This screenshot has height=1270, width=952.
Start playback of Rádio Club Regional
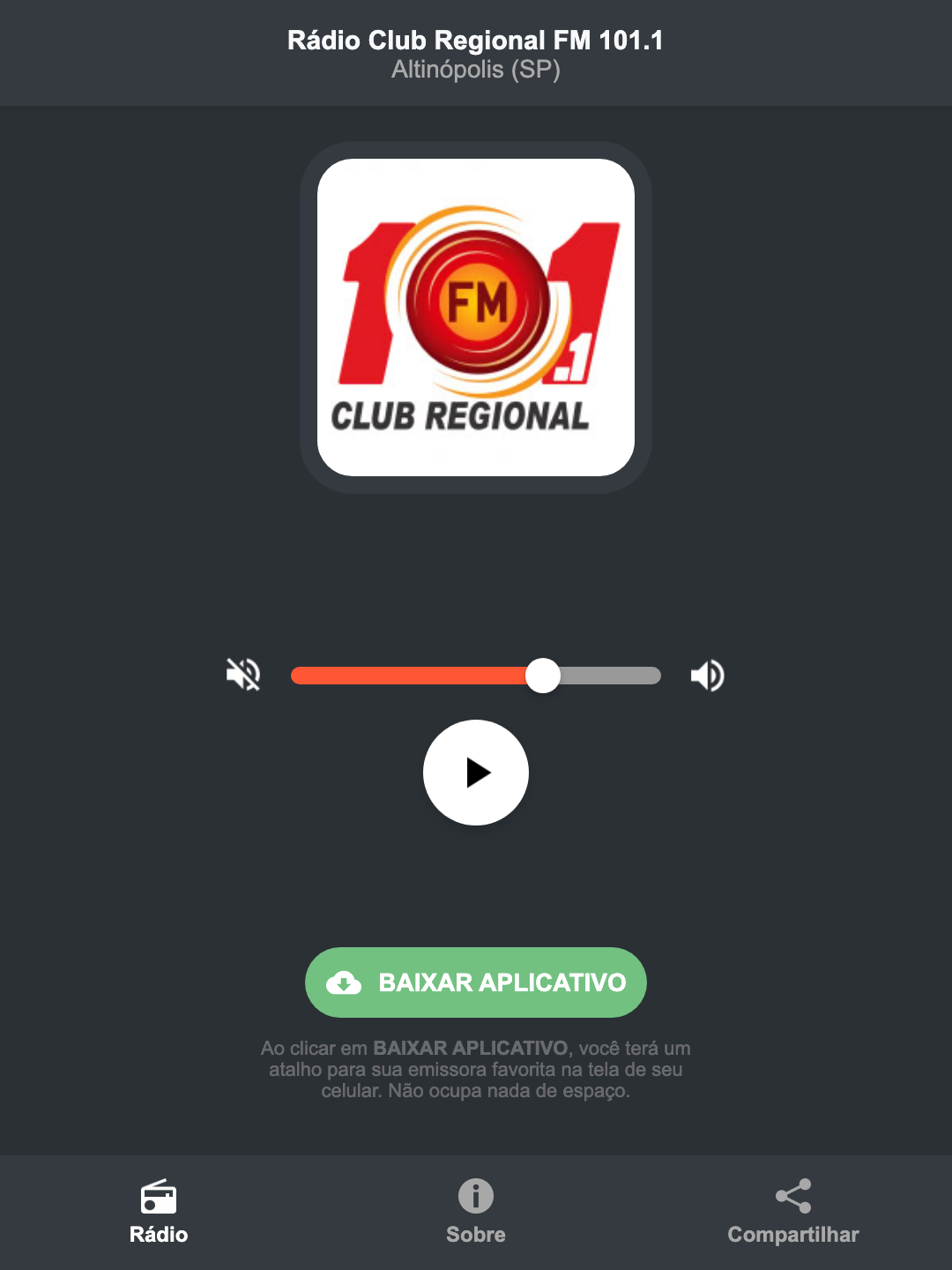coord(476,773)
